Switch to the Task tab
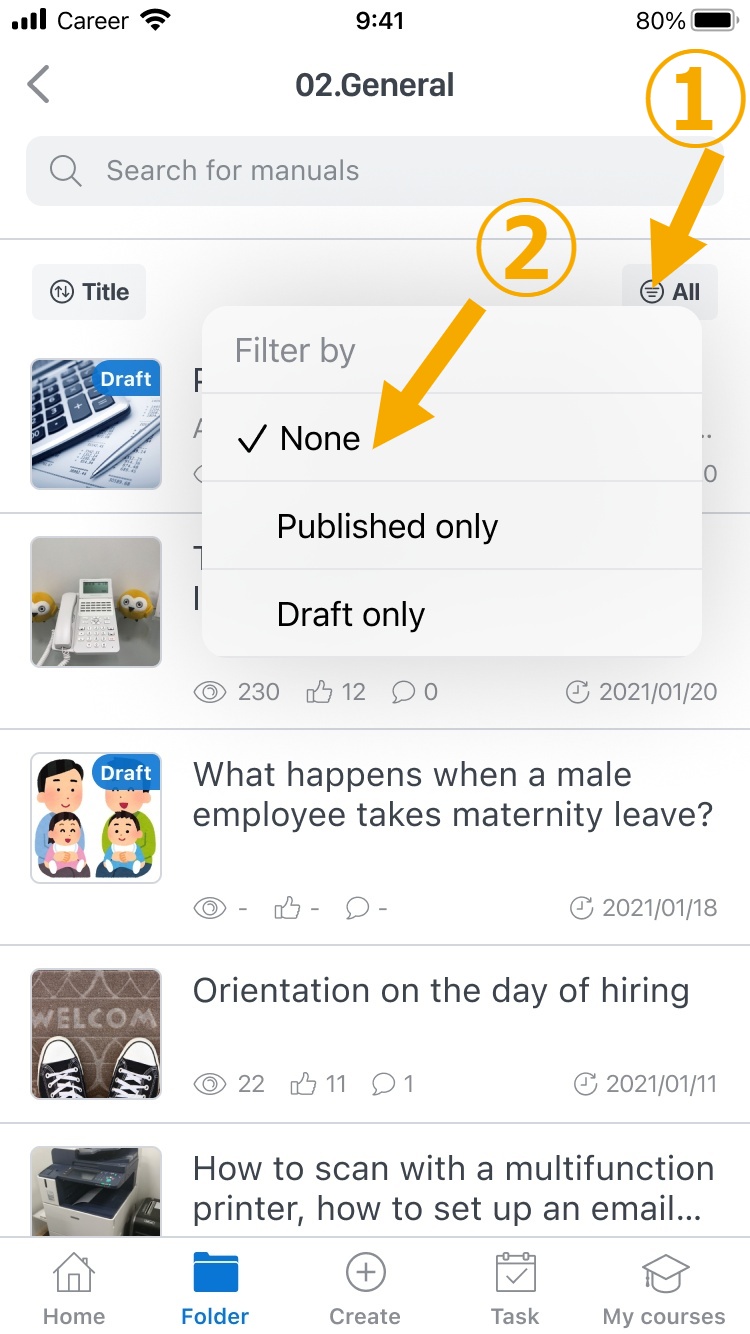 (x=515, y=1290)
